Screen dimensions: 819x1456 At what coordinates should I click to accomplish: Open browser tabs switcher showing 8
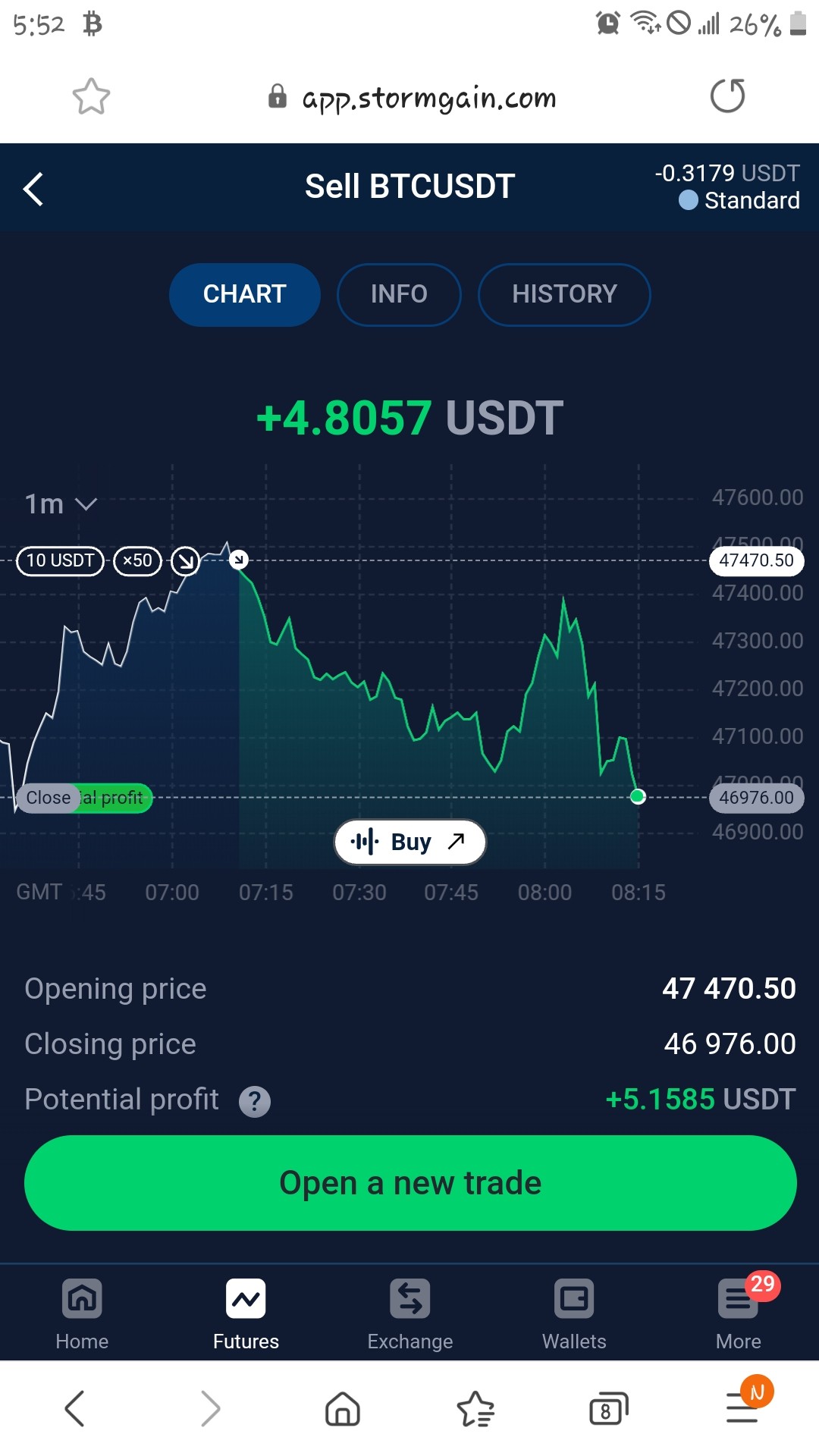coord(609,1410)
